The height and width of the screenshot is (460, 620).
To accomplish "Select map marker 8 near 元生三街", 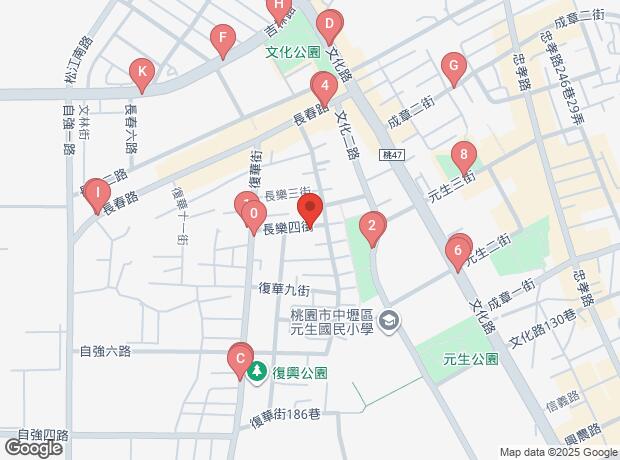I will tap(463, 156).
